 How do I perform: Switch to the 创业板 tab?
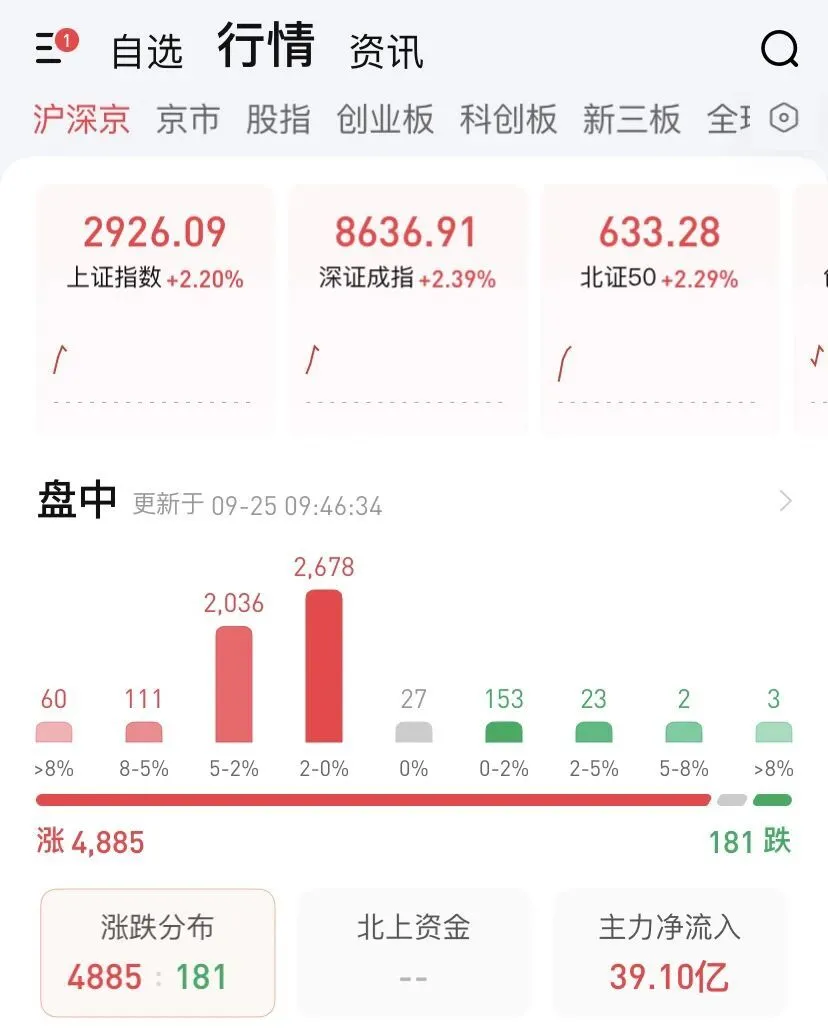(385, 120)
